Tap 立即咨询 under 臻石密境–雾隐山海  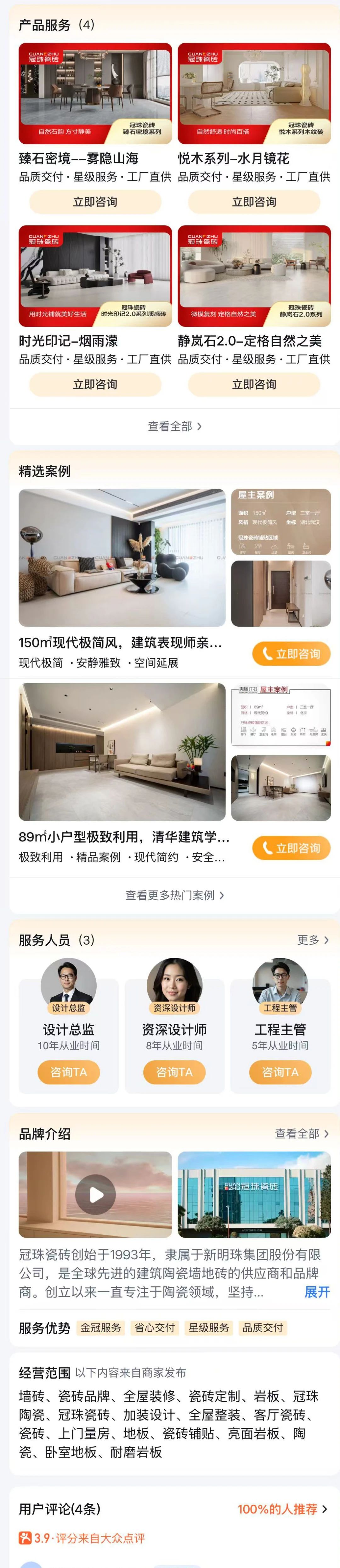click(95, 202)
